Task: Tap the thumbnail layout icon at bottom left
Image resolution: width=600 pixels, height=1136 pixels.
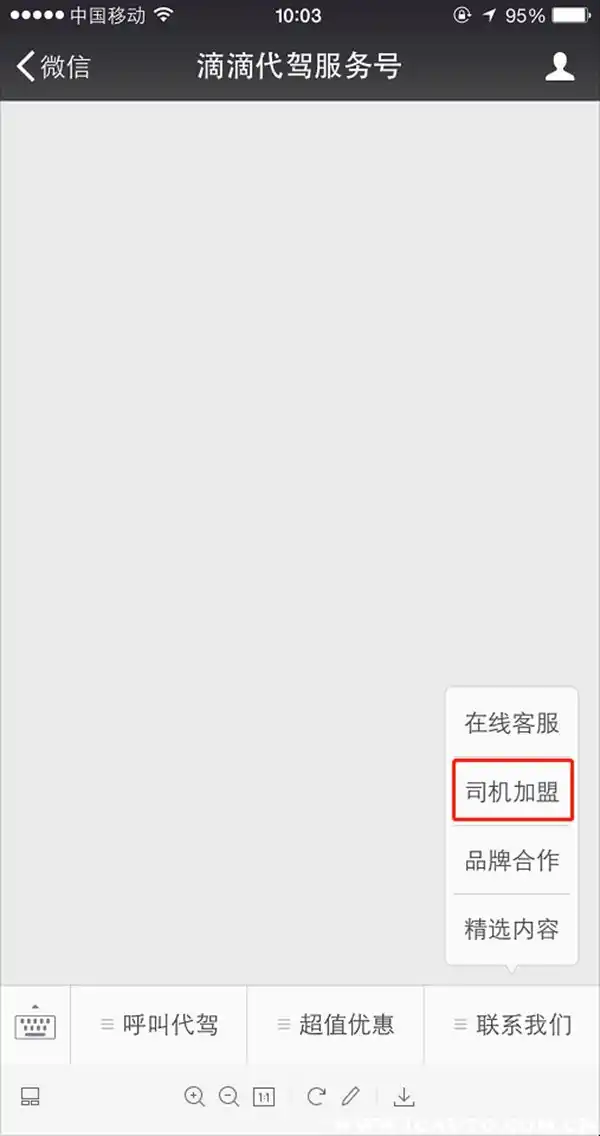Action: pyautogui.click(x=30, y=1096)
